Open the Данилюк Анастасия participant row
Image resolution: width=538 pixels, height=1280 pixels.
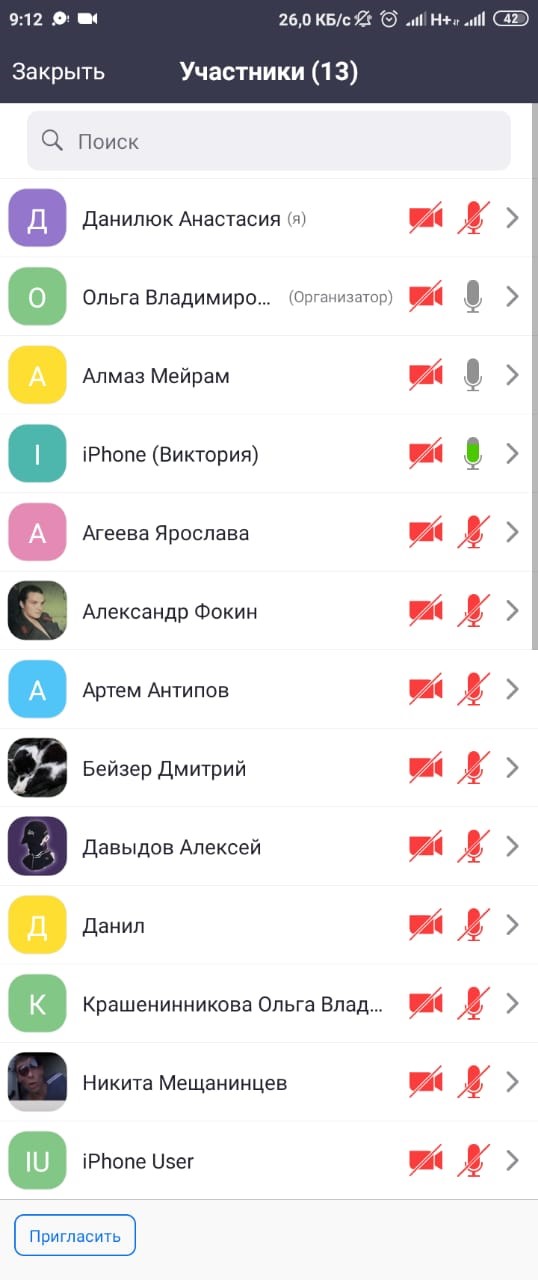(x=269, y=218)
